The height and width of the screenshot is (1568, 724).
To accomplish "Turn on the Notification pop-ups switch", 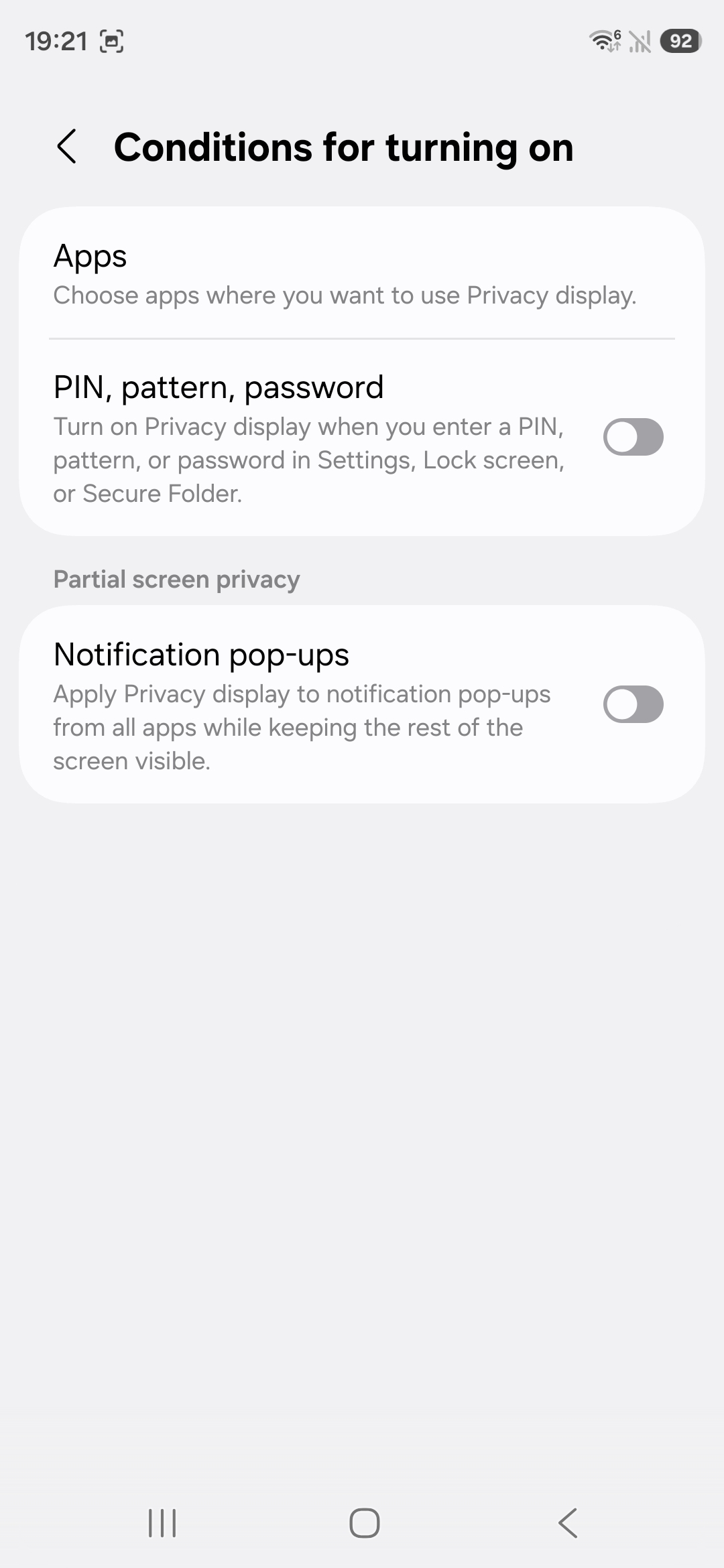I will [x=633, y=705].
